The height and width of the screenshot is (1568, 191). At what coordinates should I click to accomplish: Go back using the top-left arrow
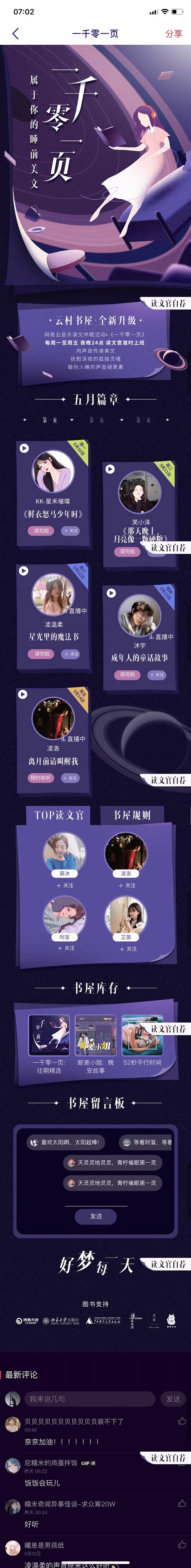[15, 34]
